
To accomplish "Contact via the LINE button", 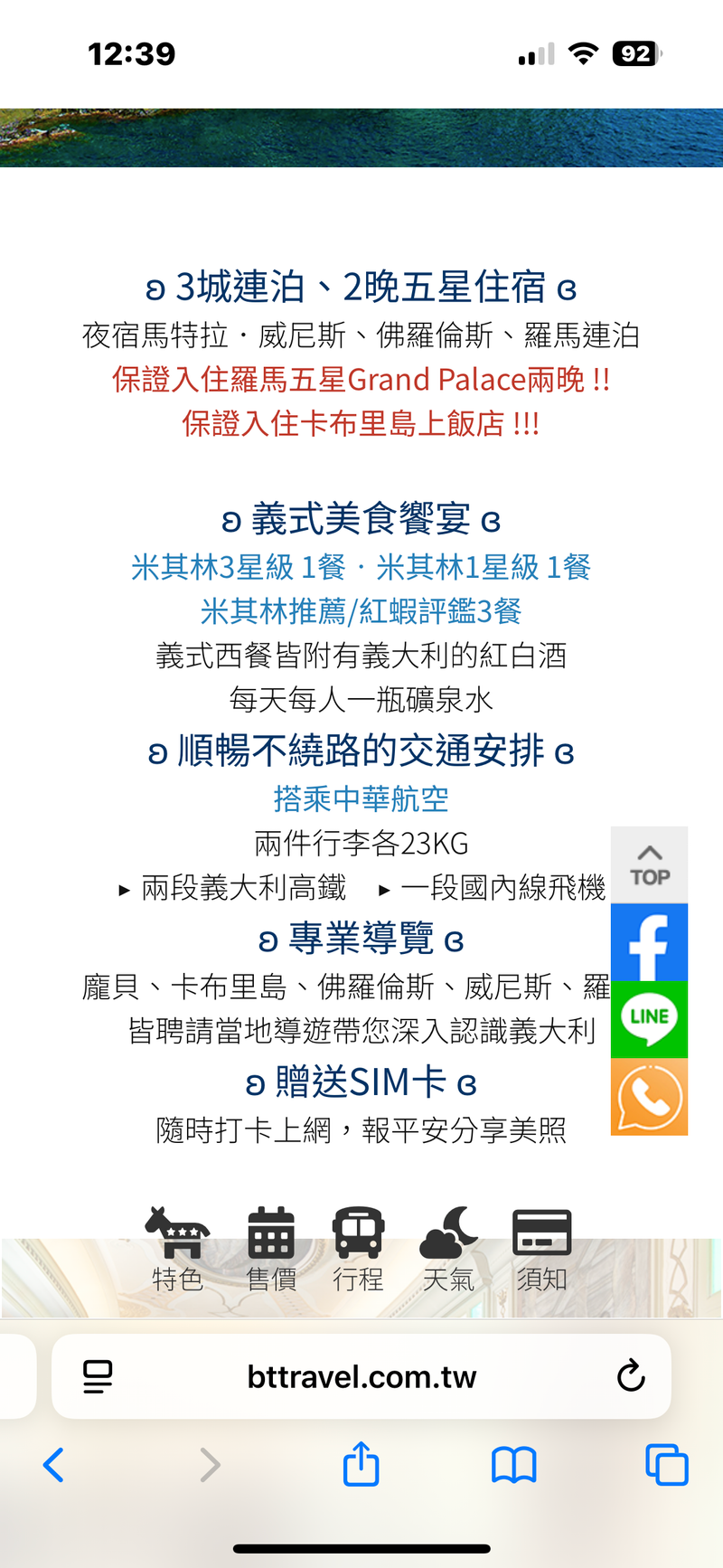I will pyautogui.click(x=649, y=1020).
